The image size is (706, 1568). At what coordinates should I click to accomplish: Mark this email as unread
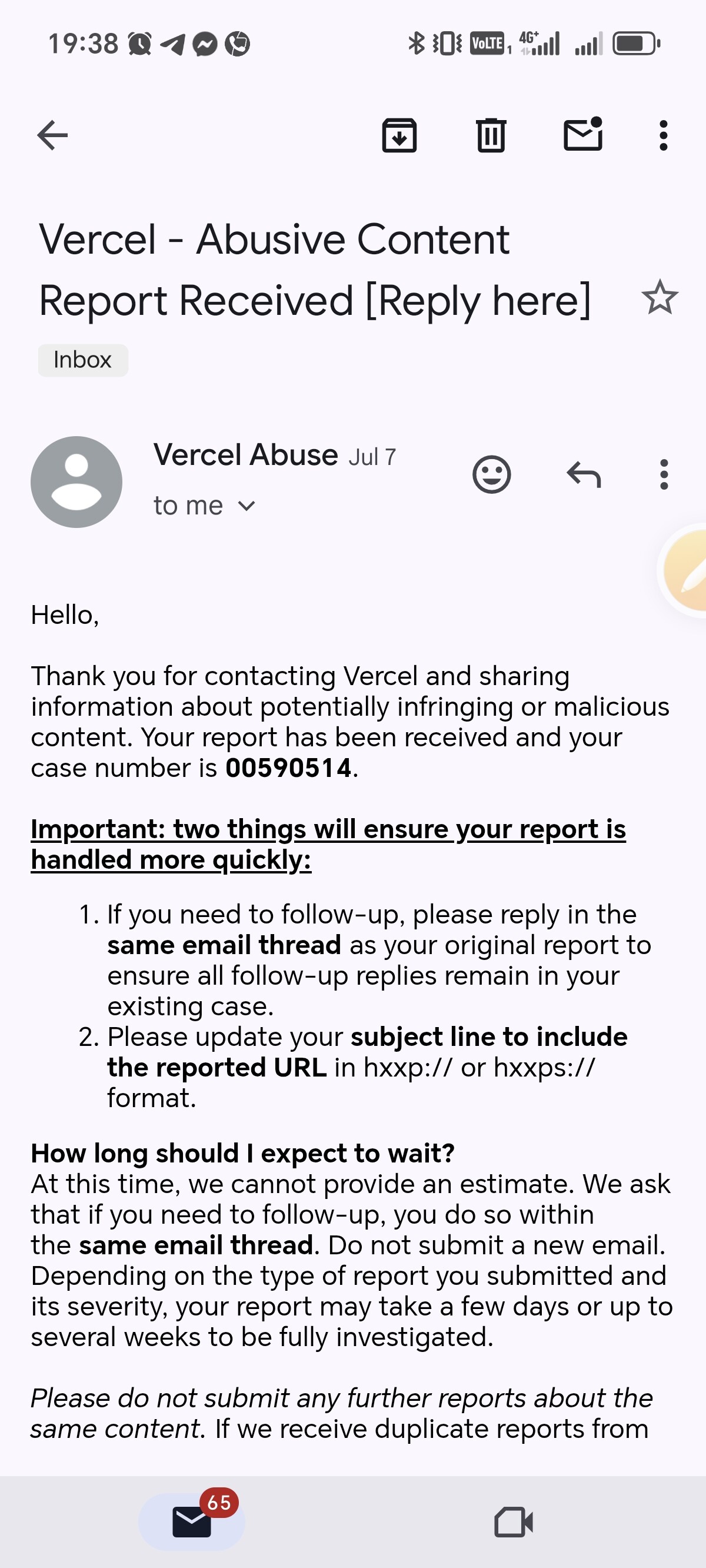tap(583, 134)
